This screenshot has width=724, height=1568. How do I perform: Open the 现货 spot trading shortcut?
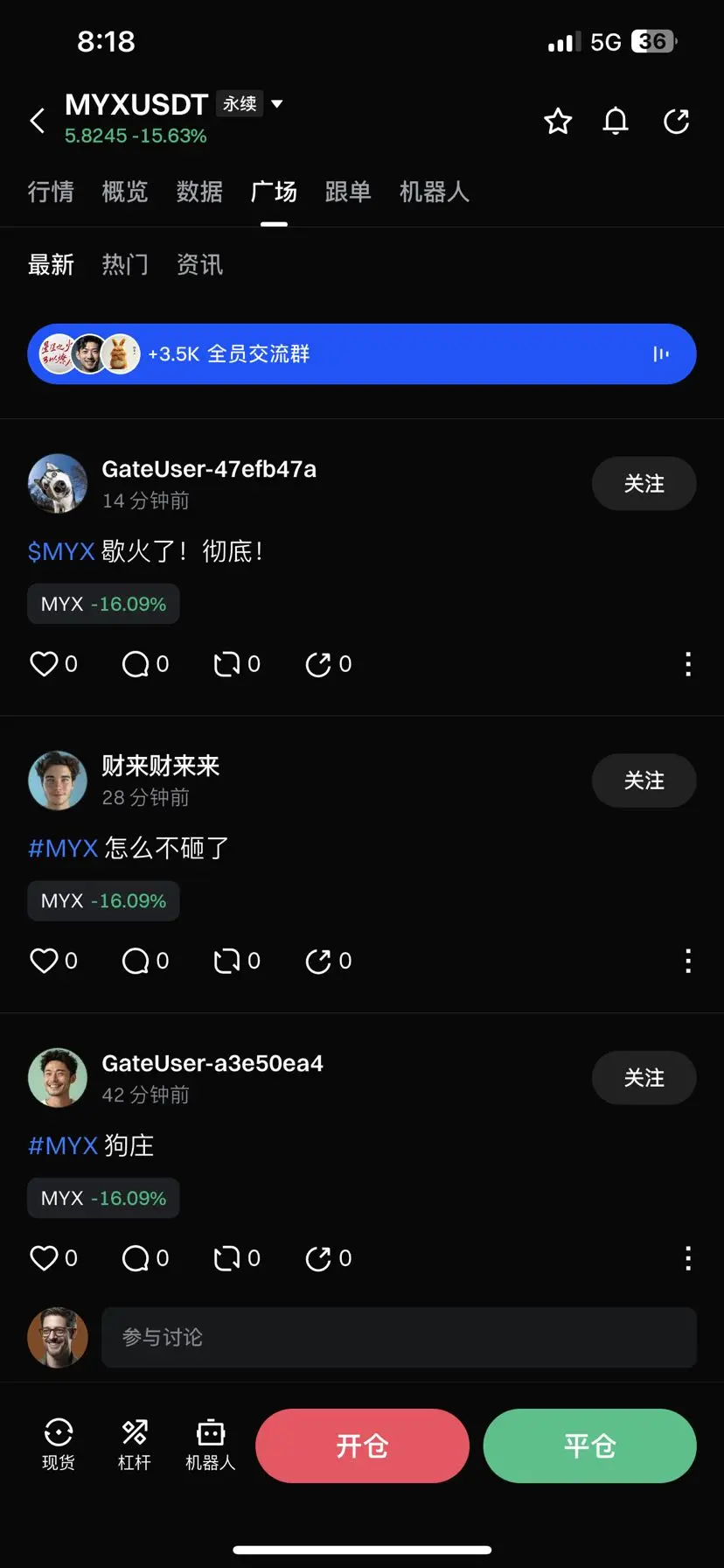[59, 1442]
